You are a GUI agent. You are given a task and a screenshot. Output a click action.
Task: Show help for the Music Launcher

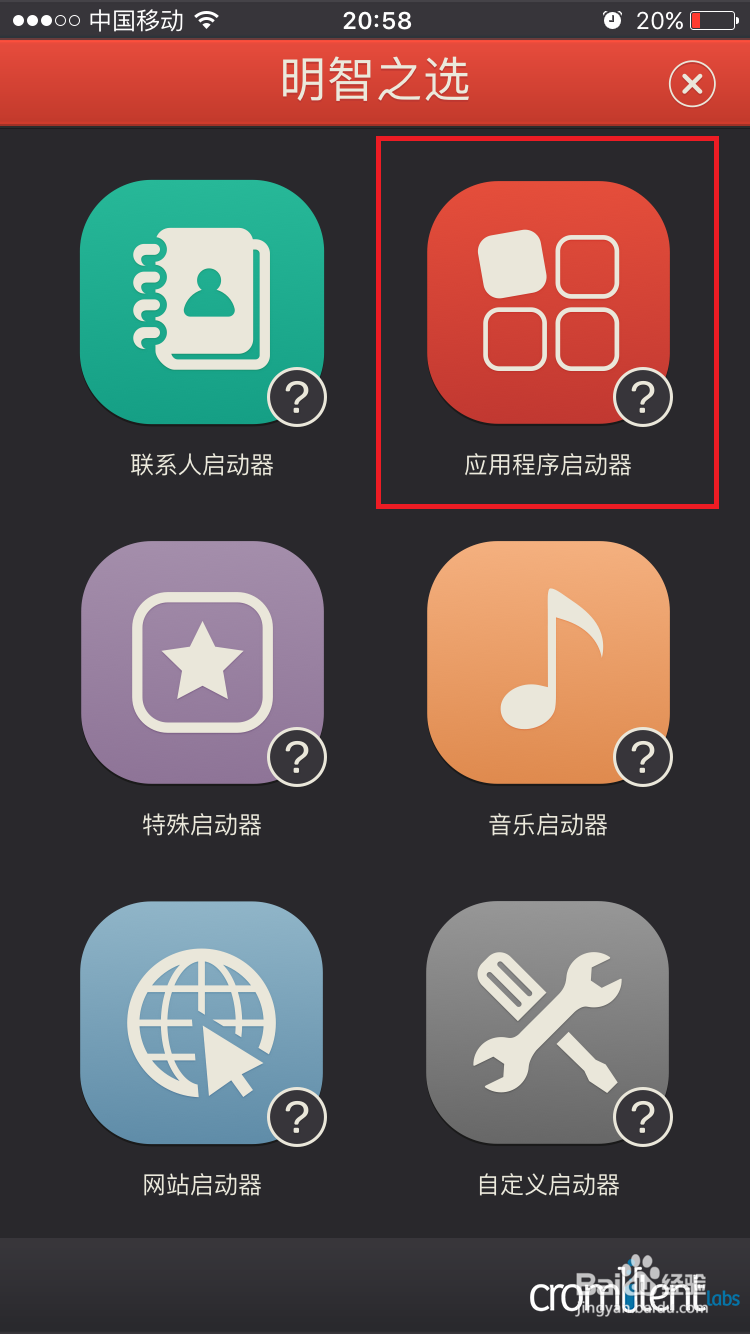tap(643, 757)
